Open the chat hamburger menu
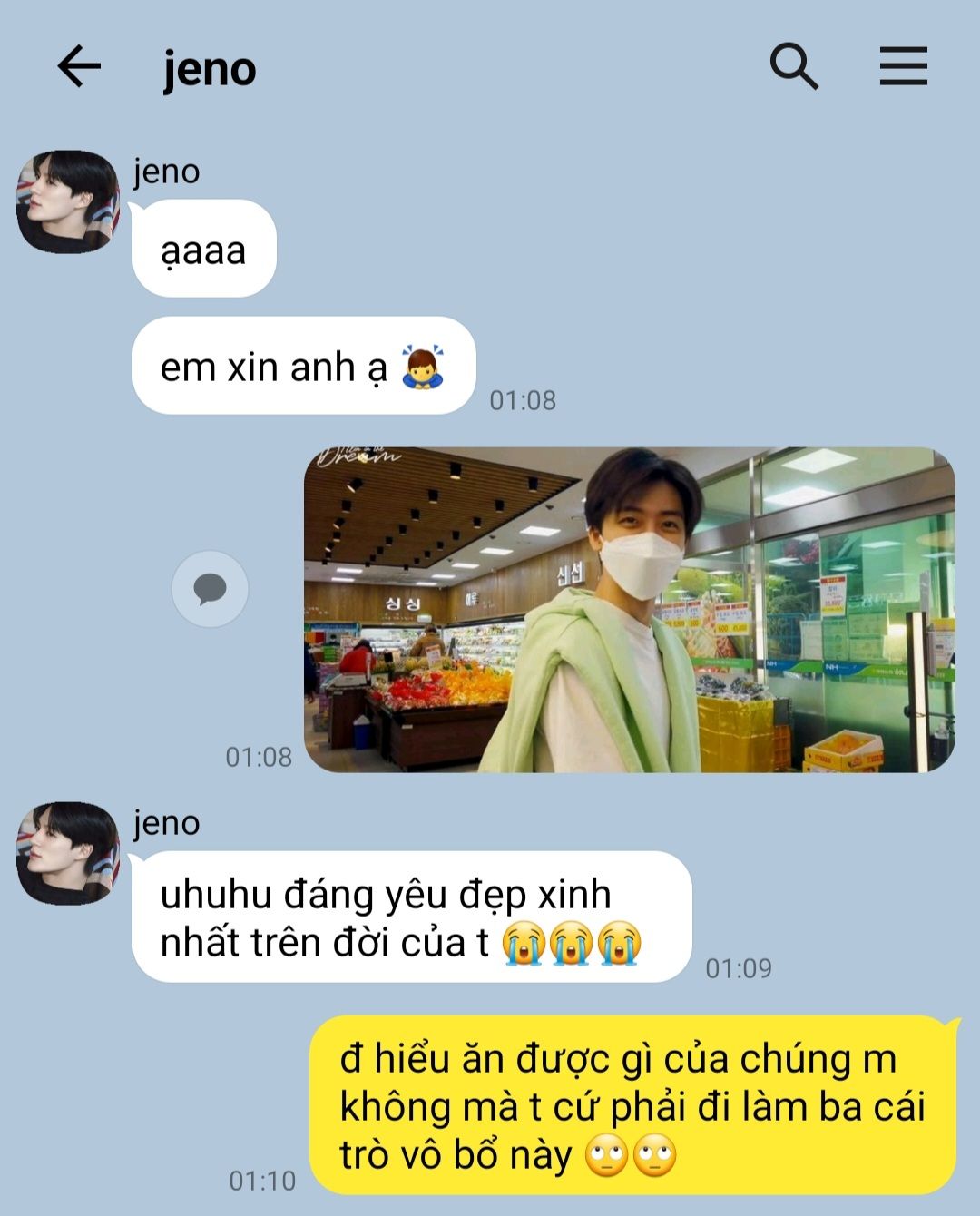Screen dimensions: 980x1216 [x=903, y=66]
